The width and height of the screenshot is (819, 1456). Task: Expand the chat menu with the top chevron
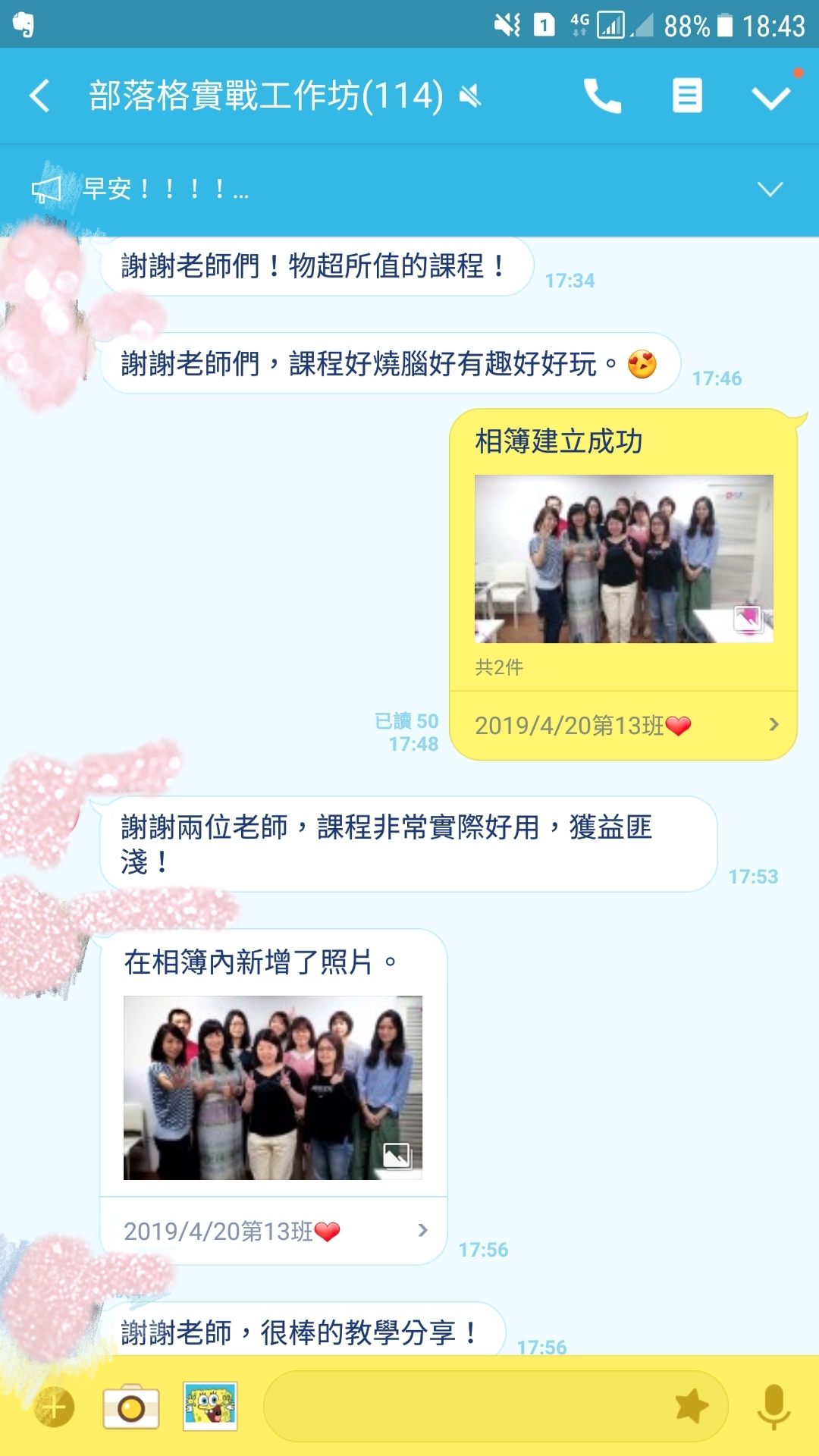(771, 96)
